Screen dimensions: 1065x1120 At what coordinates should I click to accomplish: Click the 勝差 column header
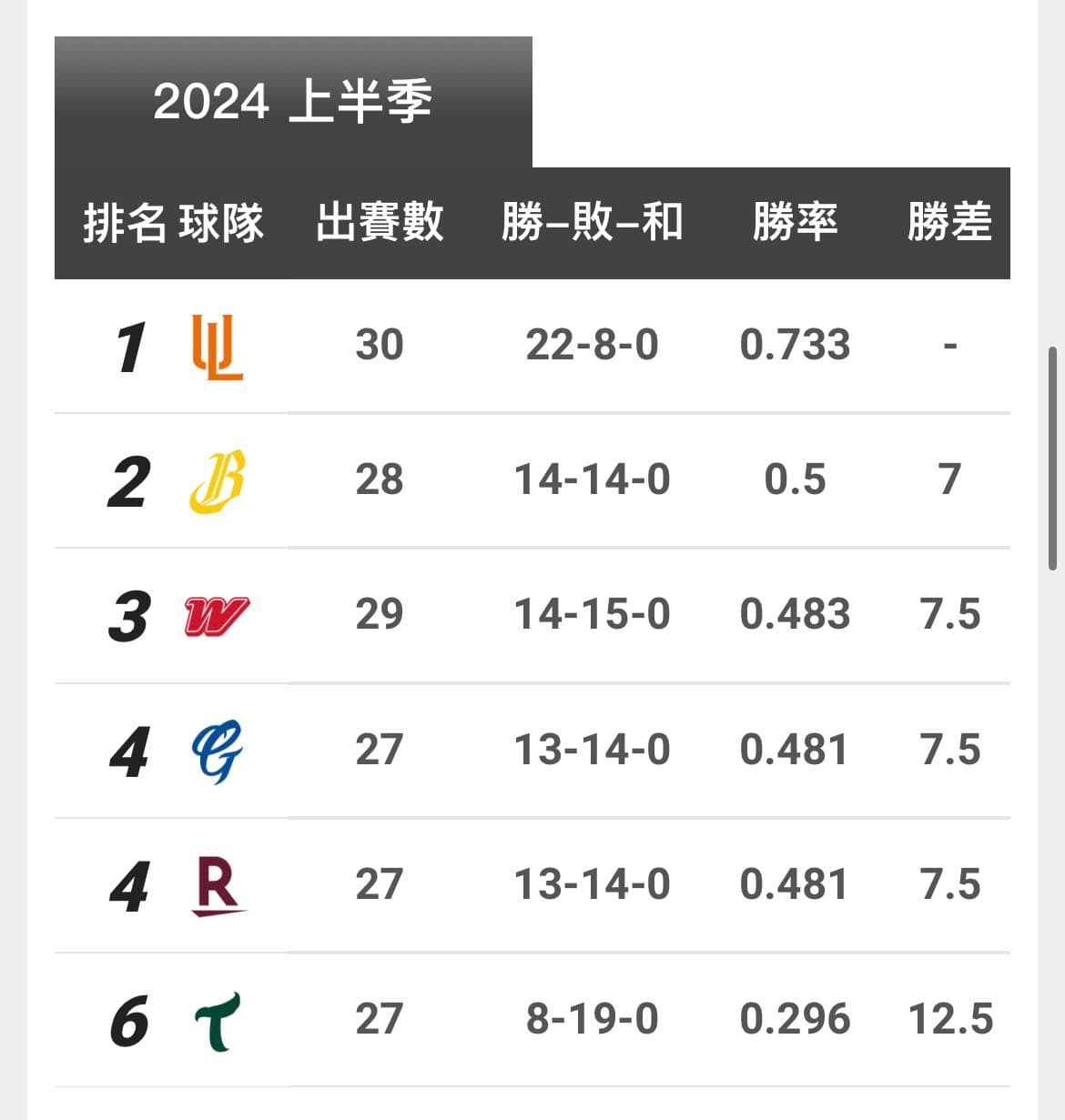[x=951, y=221]
